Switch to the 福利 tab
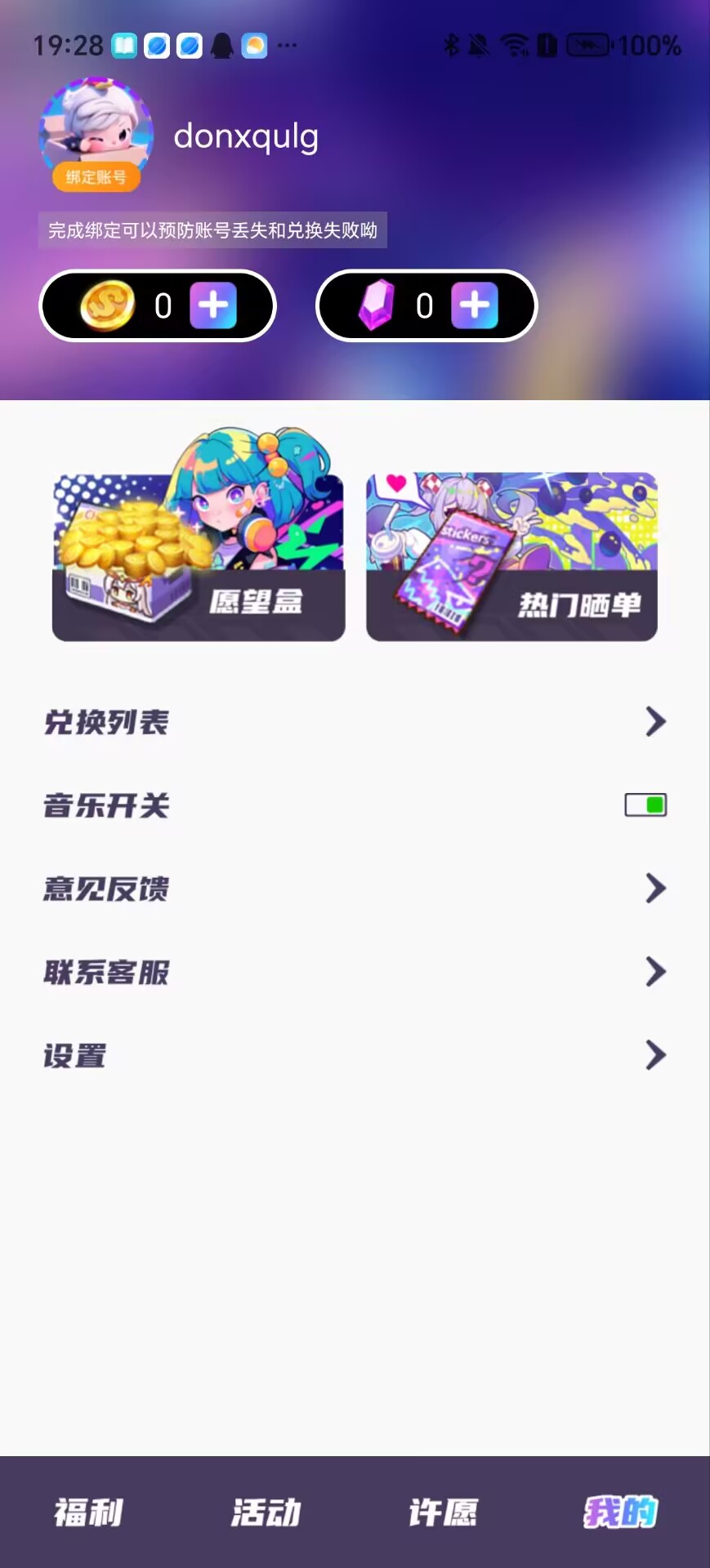Screen dimensions: 710x1568 (x=88, y=1512)
